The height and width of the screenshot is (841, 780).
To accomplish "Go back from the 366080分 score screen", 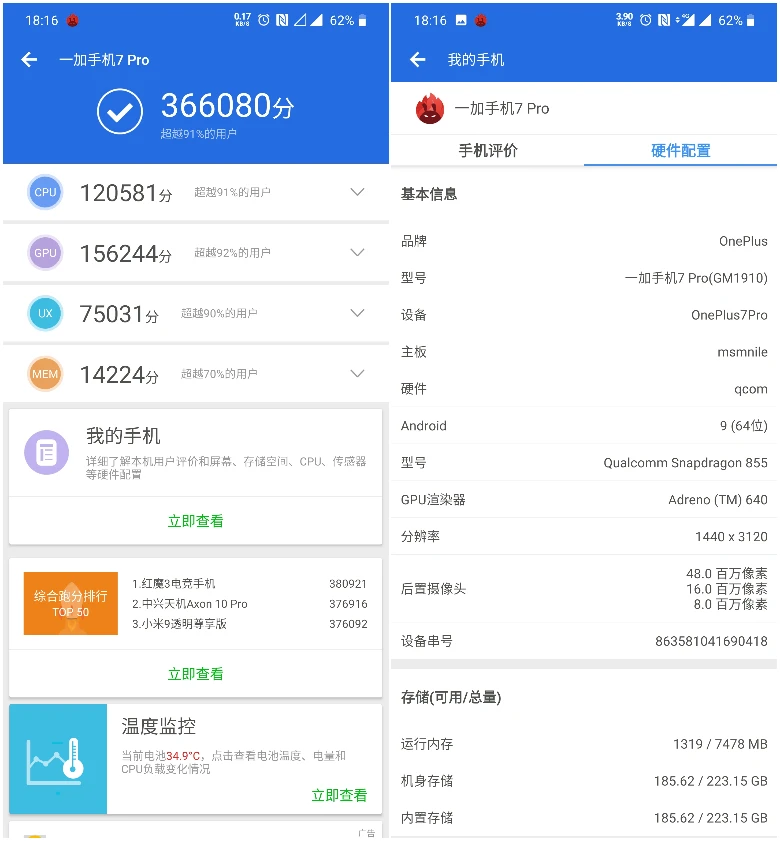I will pos(29,60).
